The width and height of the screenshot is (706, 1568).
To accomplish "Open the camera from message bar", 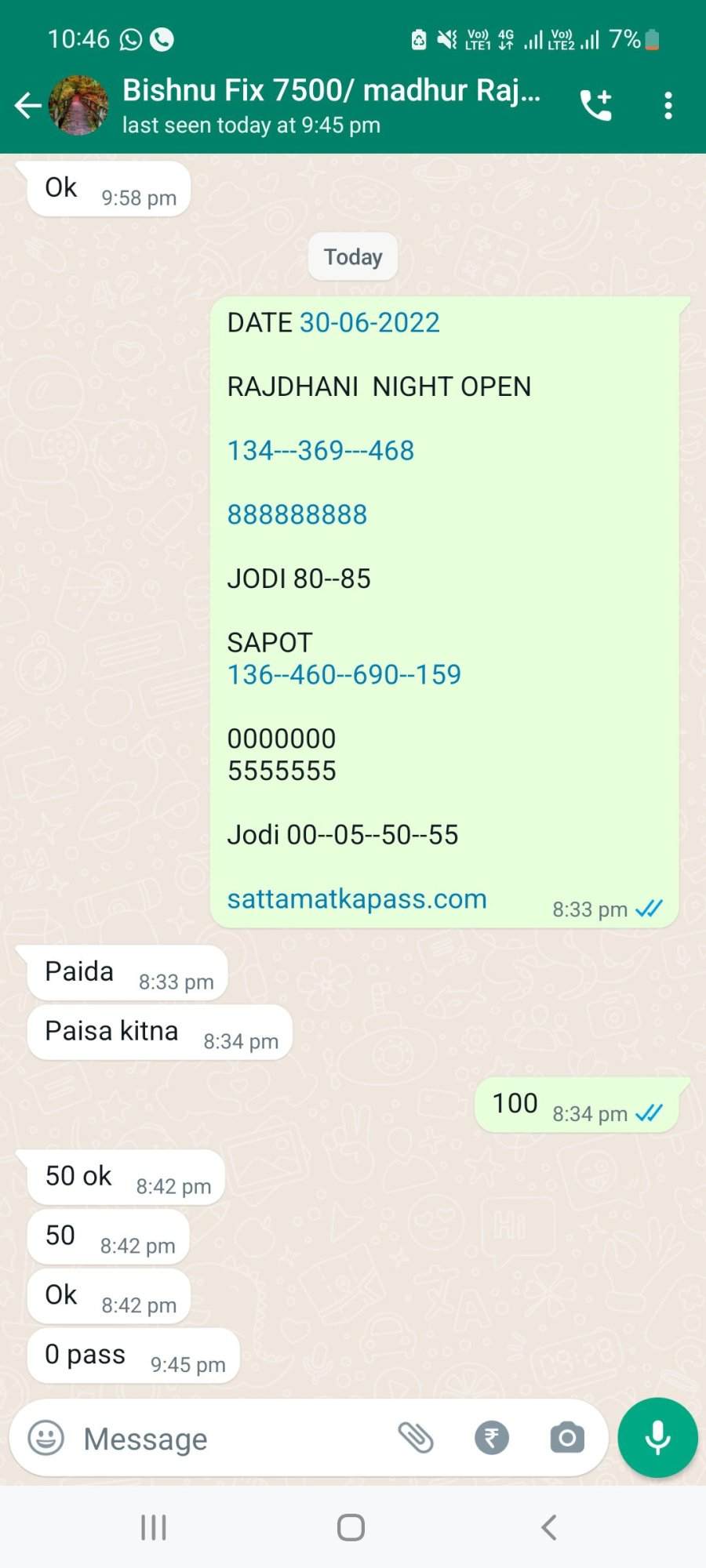I will point(567,1438).
